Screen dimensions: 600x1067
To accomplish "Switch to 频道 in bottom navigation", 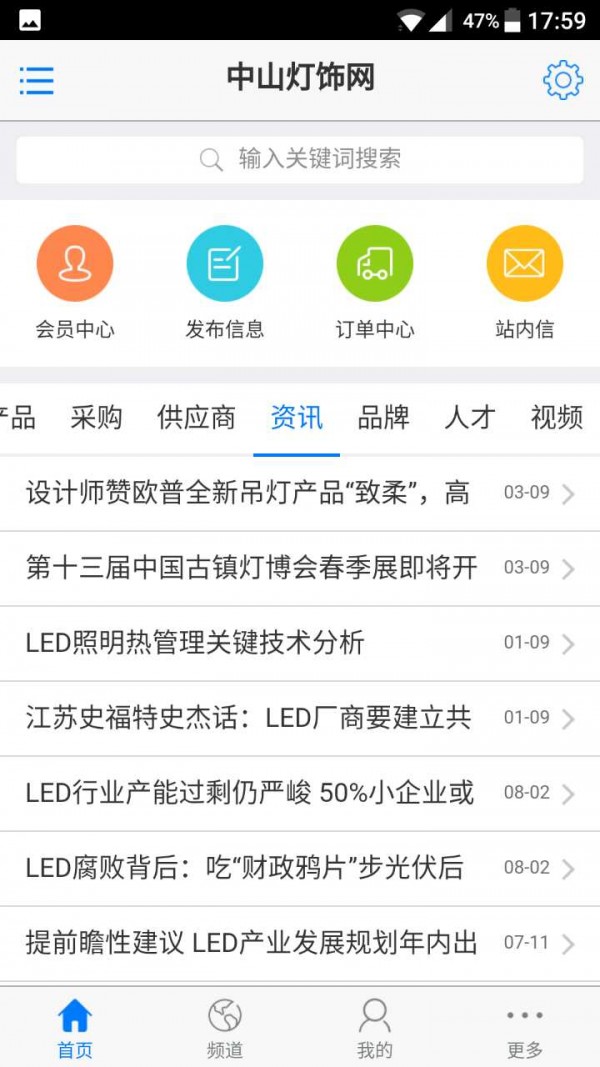I will (225, 1028).
